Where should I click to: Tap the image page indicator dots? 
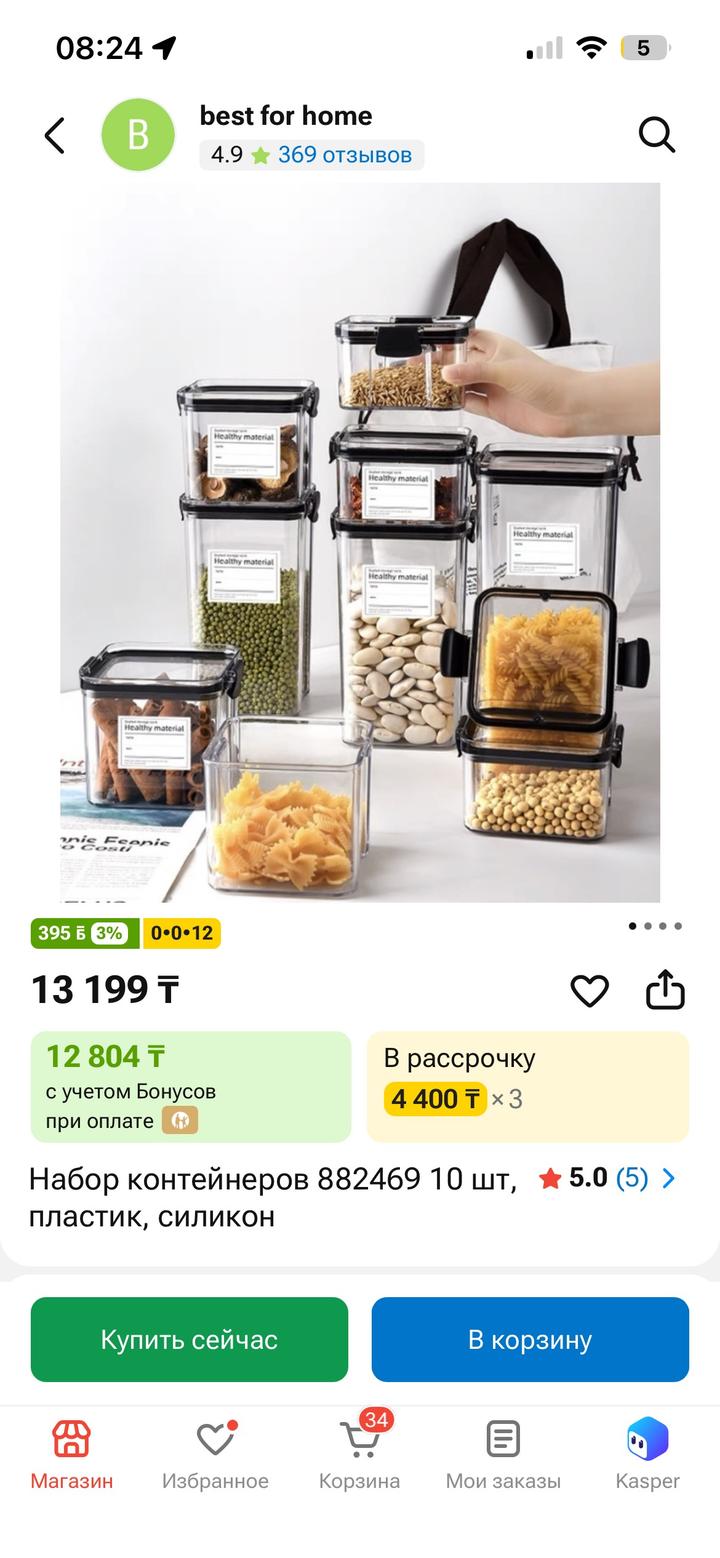[655, 926]
